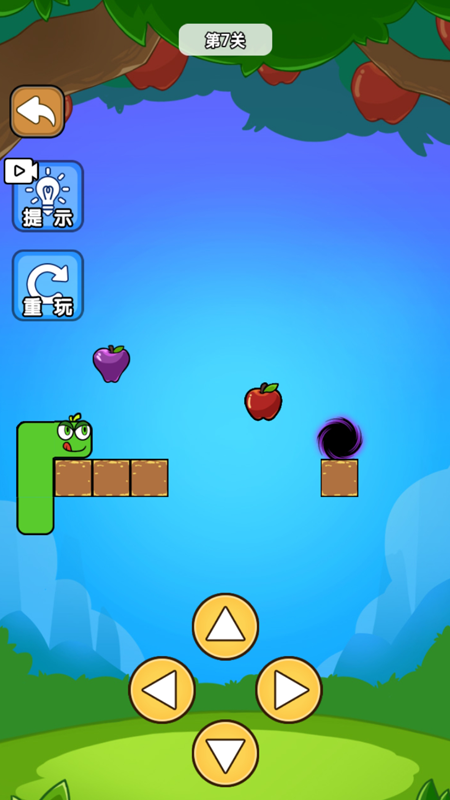
Task: Move the snake up with the up arrow
Action: point(226,626)
